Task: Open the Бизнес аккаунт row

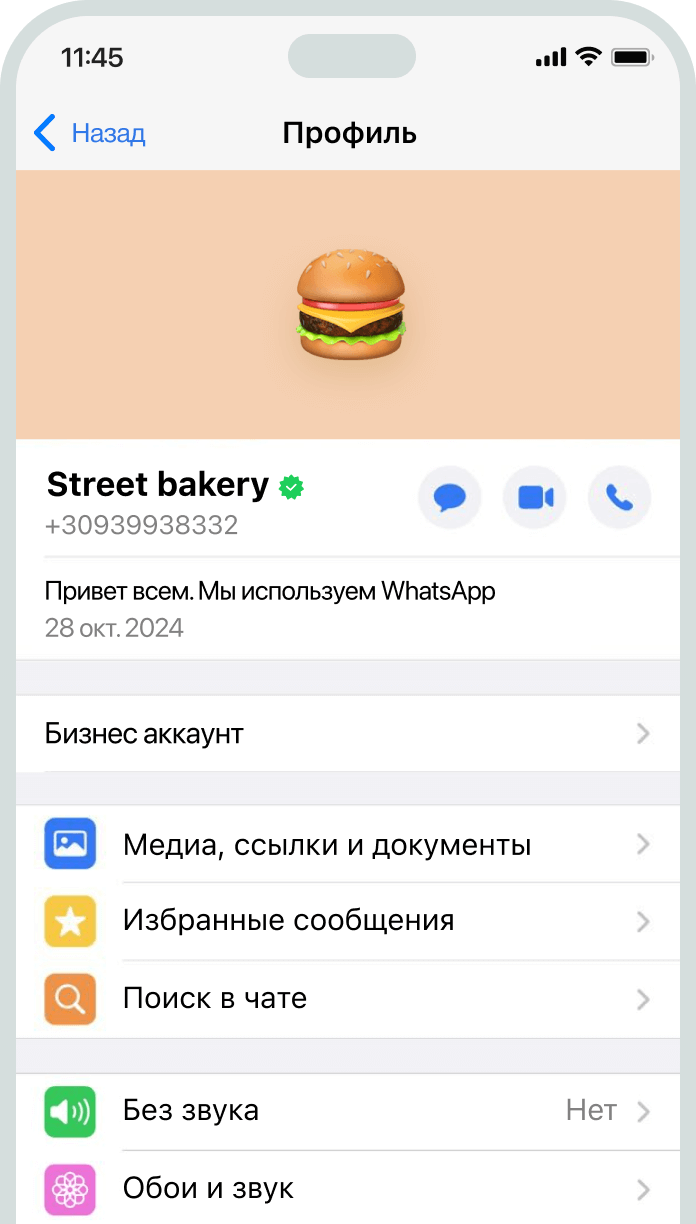Action: click(x=347, y=734)
